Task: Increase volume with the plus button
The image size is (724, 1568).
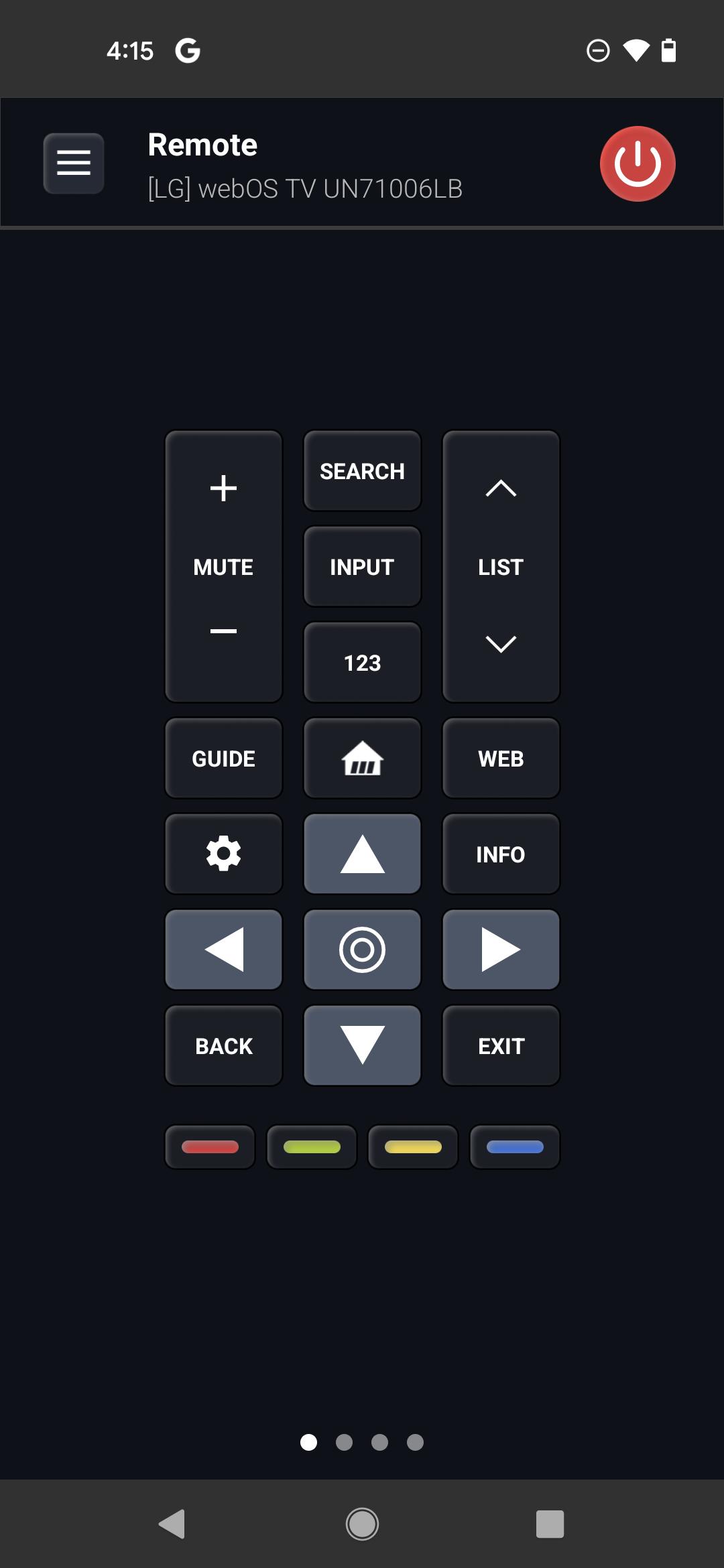Action: tap(223, 488)
